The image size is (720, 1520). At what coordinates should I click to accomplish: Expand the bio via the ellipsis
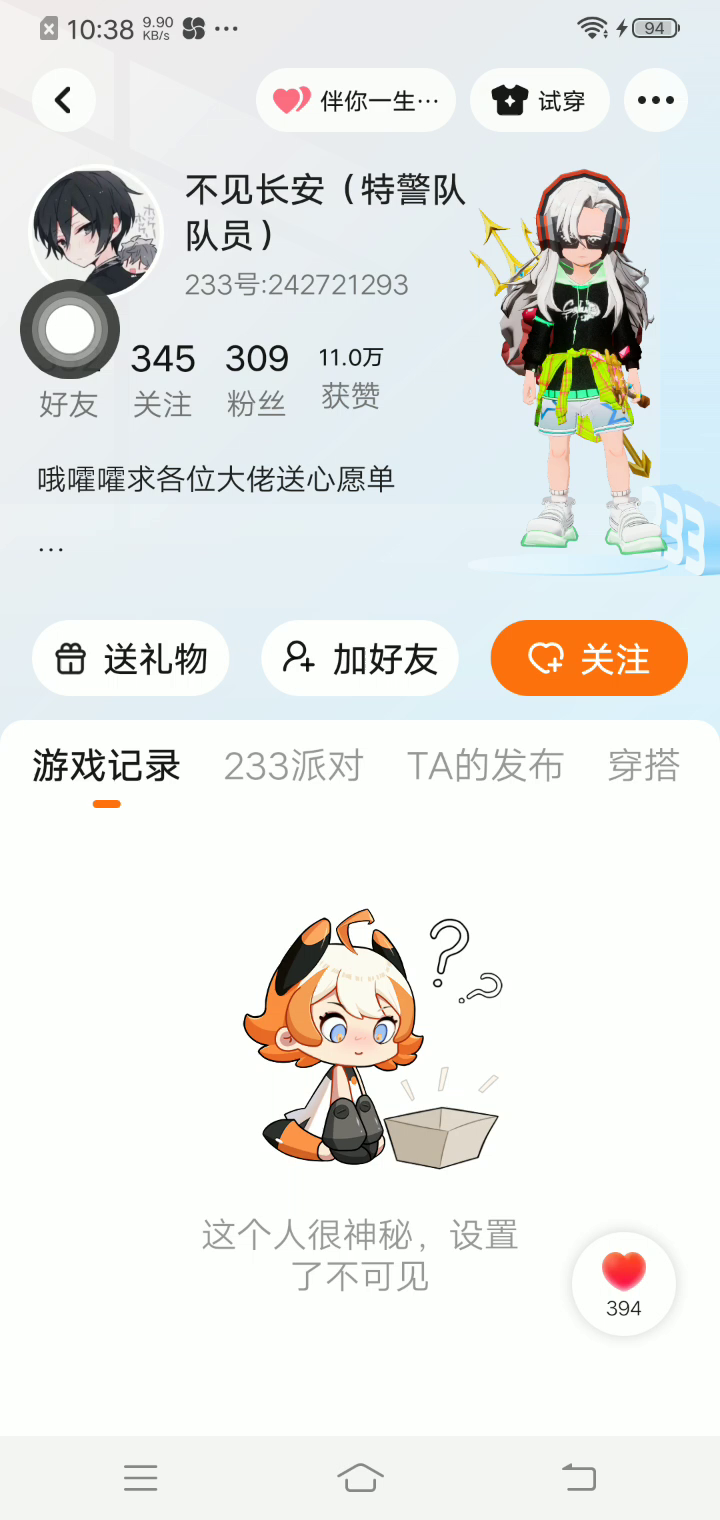(51, 548)
